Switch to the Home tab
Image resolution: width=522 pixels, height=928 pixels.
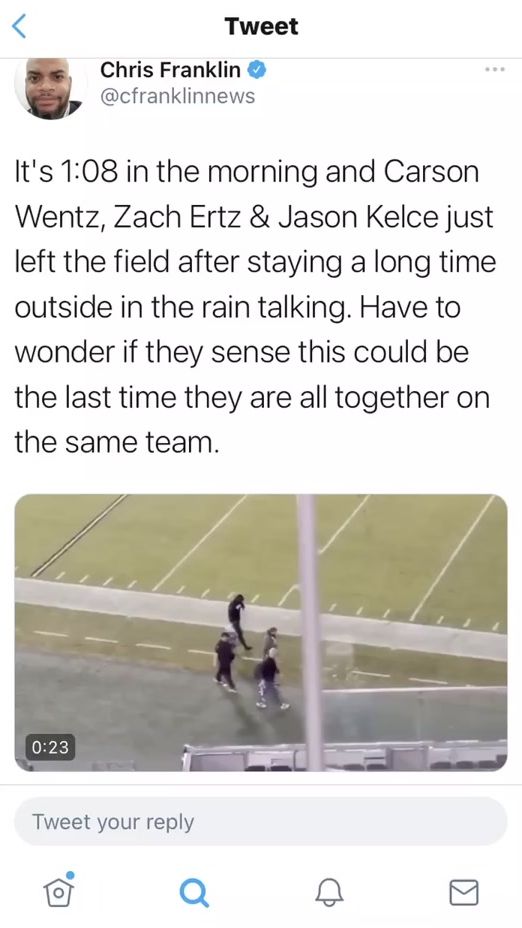pyautogui.click(x=59, y=891)
